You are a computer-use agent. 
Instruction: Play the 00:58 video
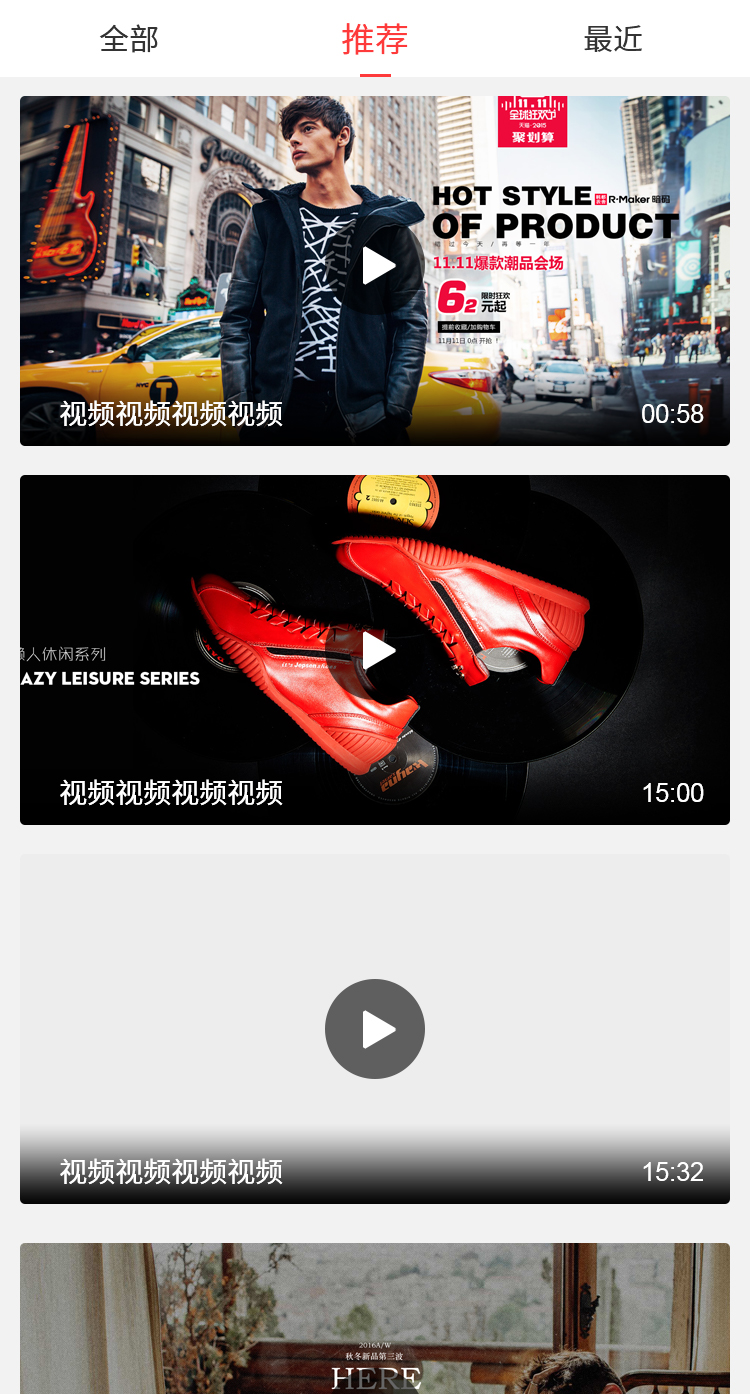pos(378,266)
